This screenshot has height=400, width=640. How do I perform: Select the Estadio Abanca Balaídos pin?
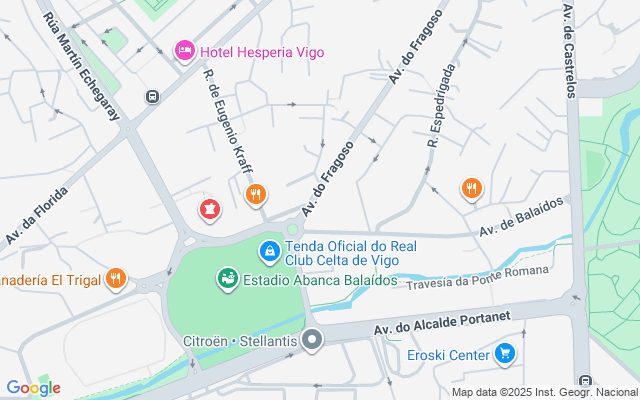pos(228,279)
